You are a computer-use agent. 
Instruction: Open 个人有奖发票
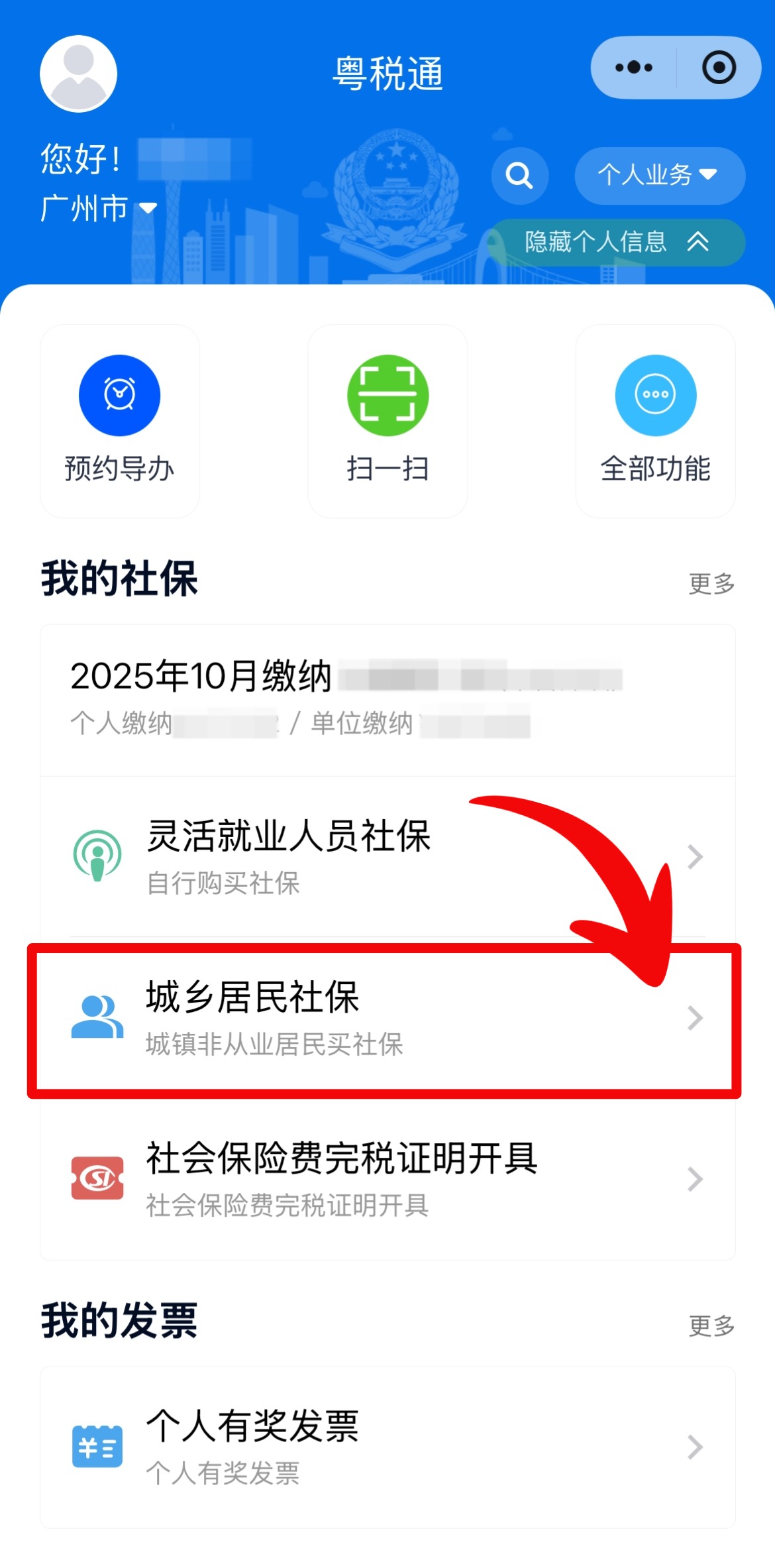point(387,1447)
